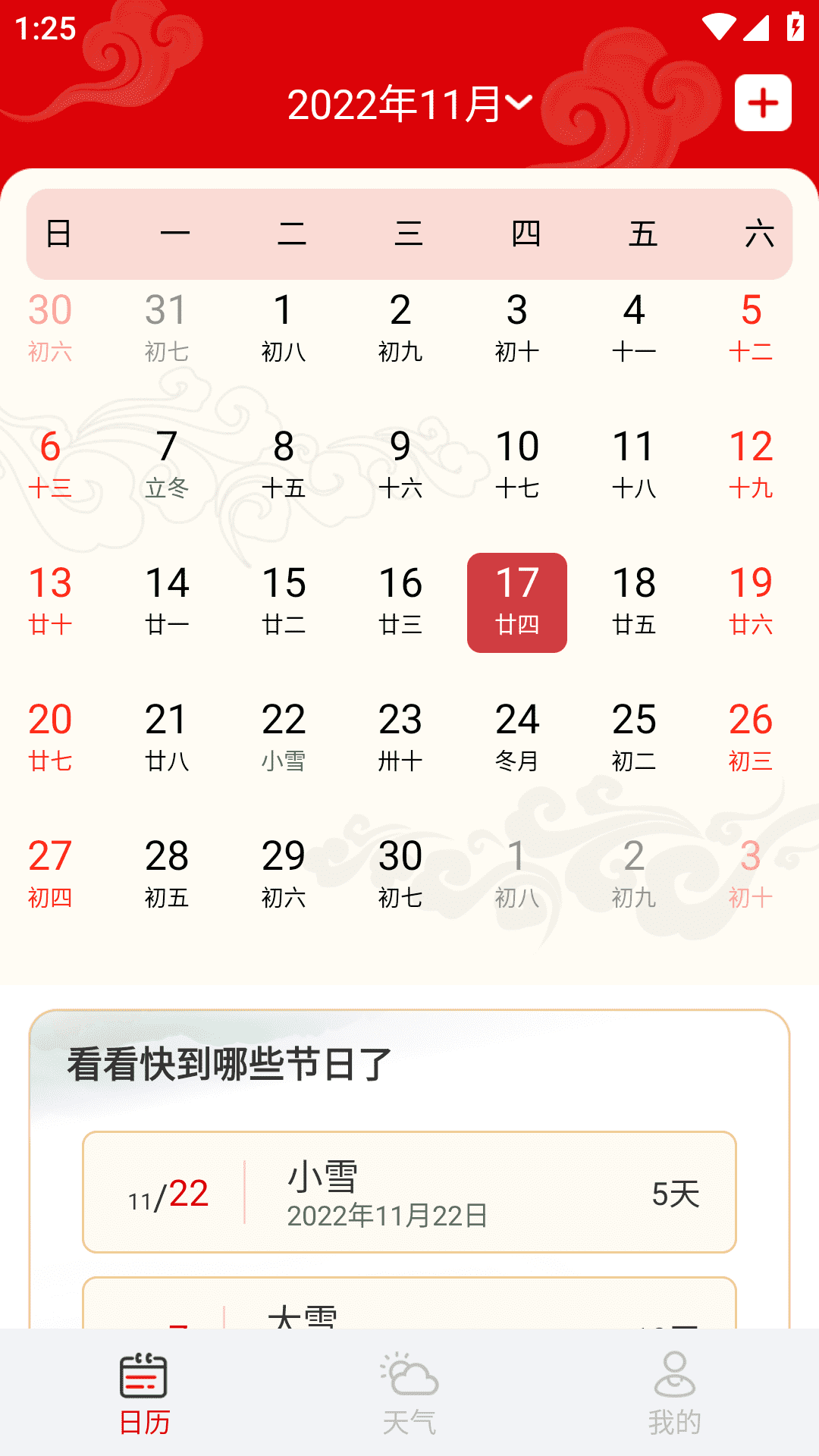Select November 24 冬月 date

(517, 738)
